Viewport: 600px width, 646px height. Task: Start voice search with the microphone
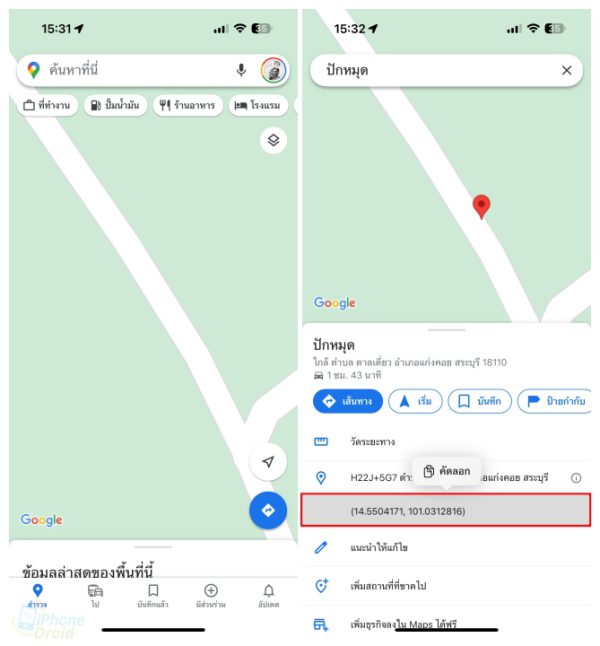241,70
